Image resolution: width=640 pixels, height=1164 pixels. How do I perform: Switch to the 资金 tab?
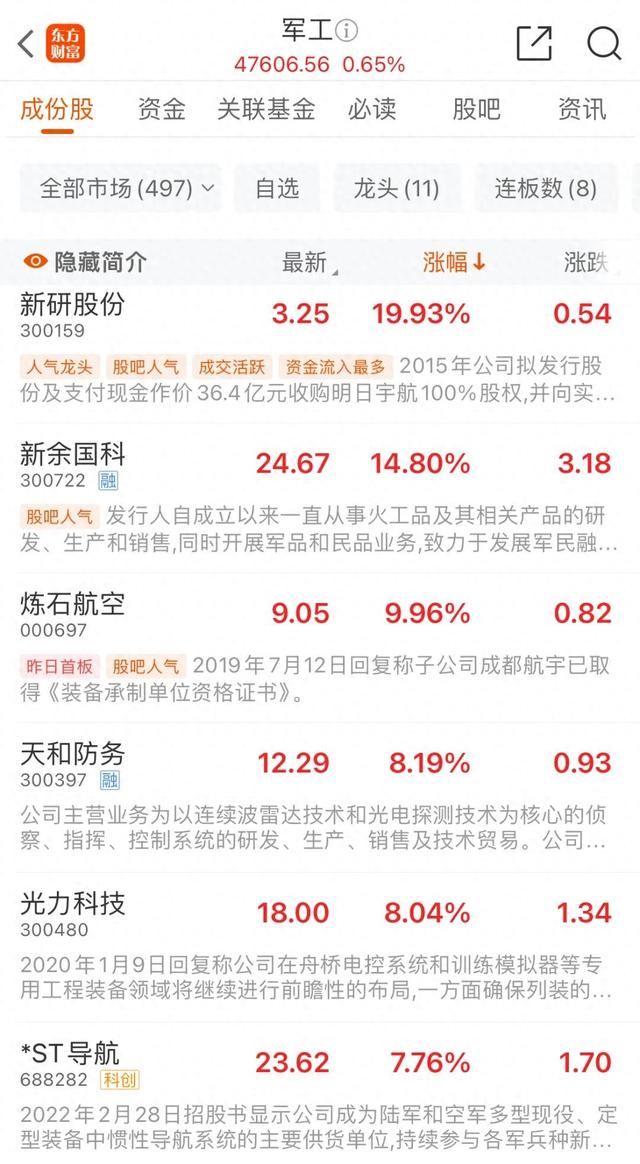click(x=162, y=109)
